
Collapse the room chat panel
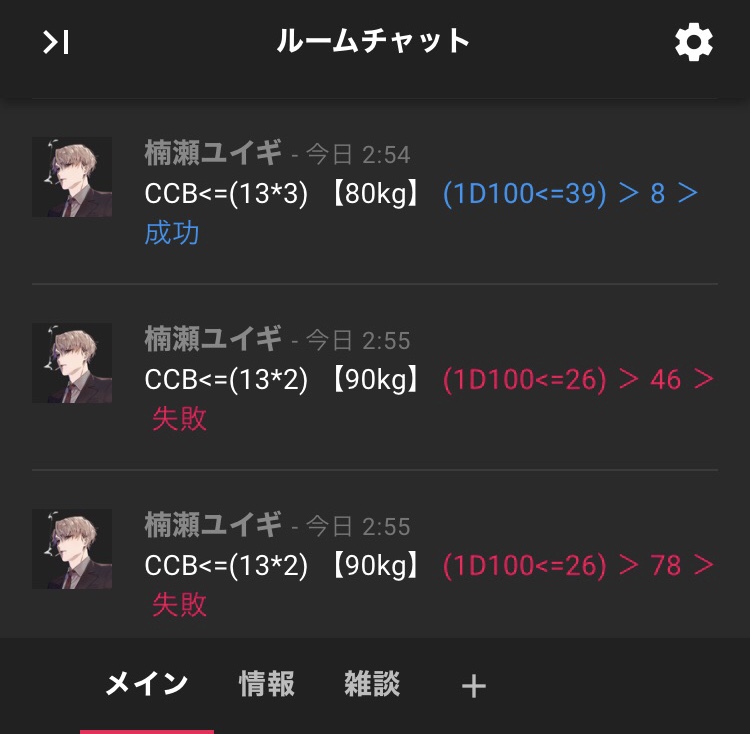55,42
